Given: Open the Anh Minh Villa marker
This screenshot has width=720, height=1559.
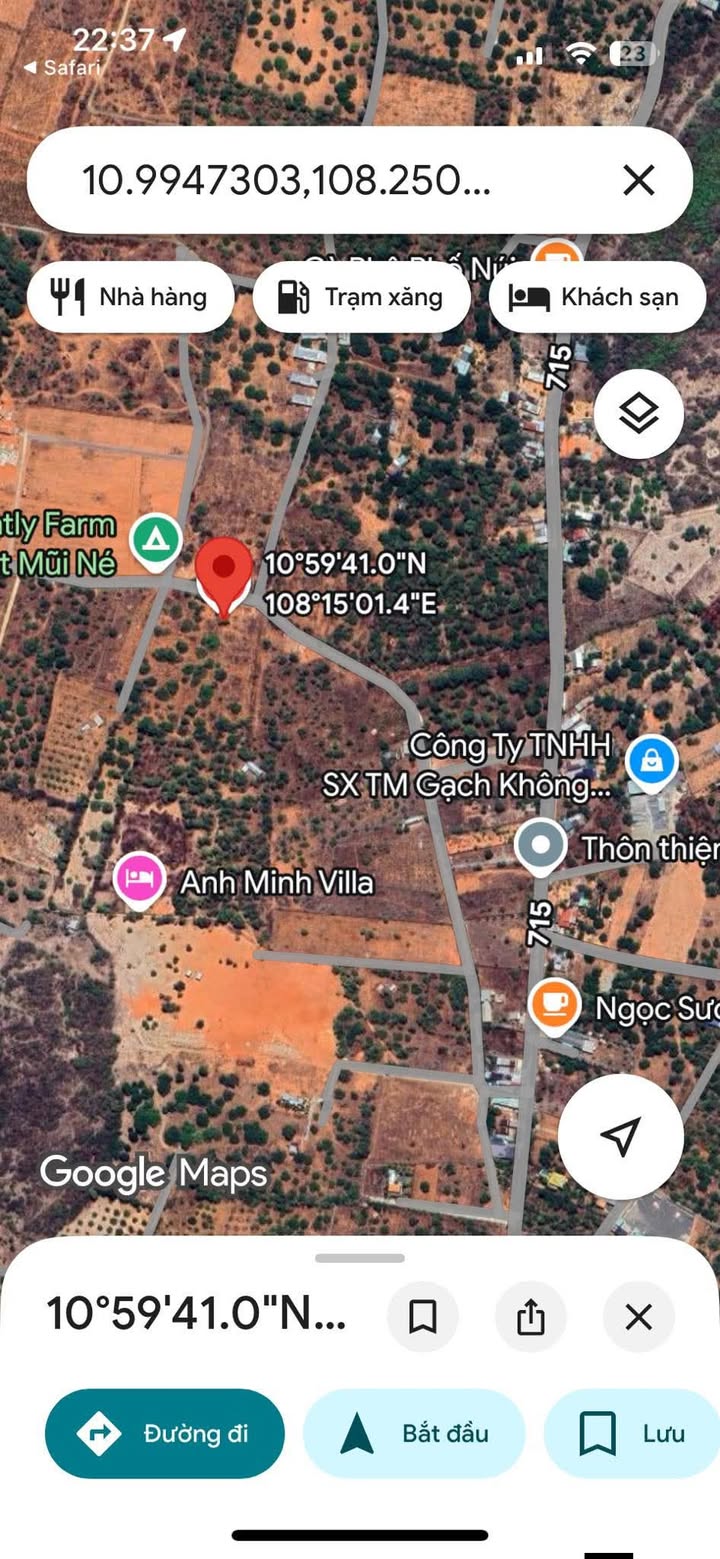Looking at the screenshot, I should (x=139, y=879).
